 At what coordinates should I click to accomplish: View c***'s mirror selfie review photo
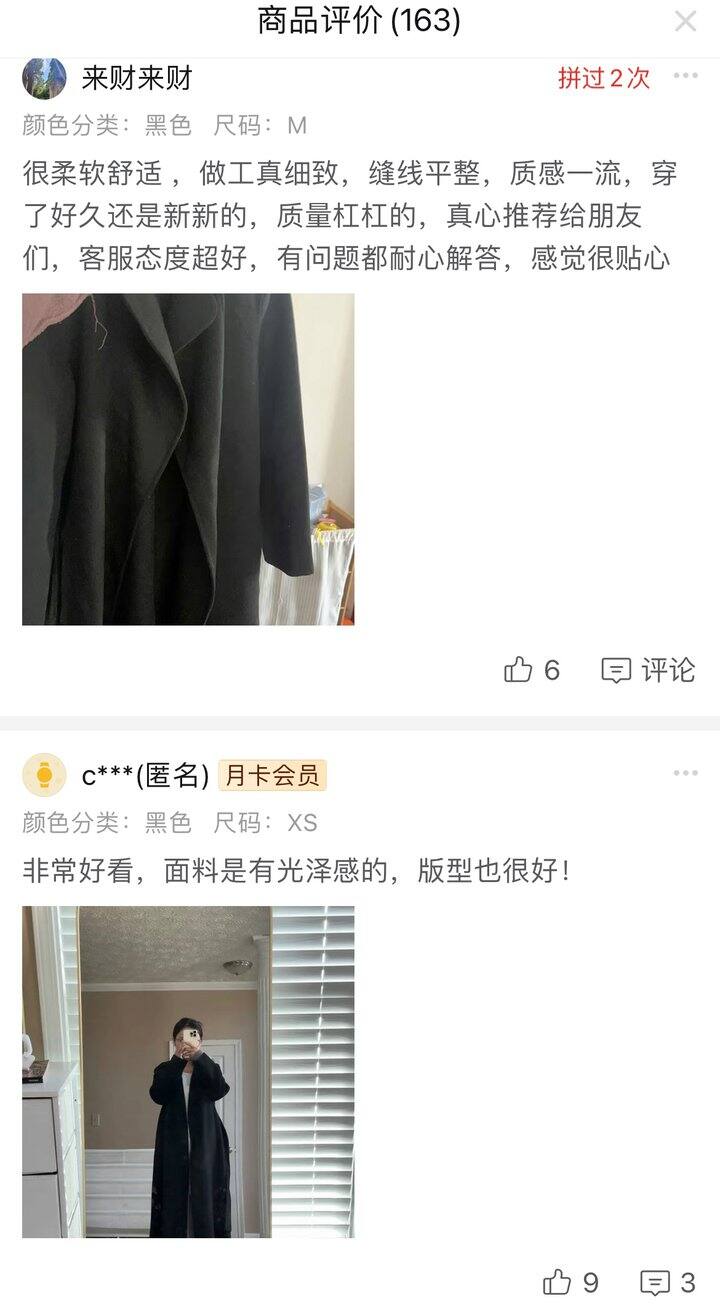tap(188, 1071)
